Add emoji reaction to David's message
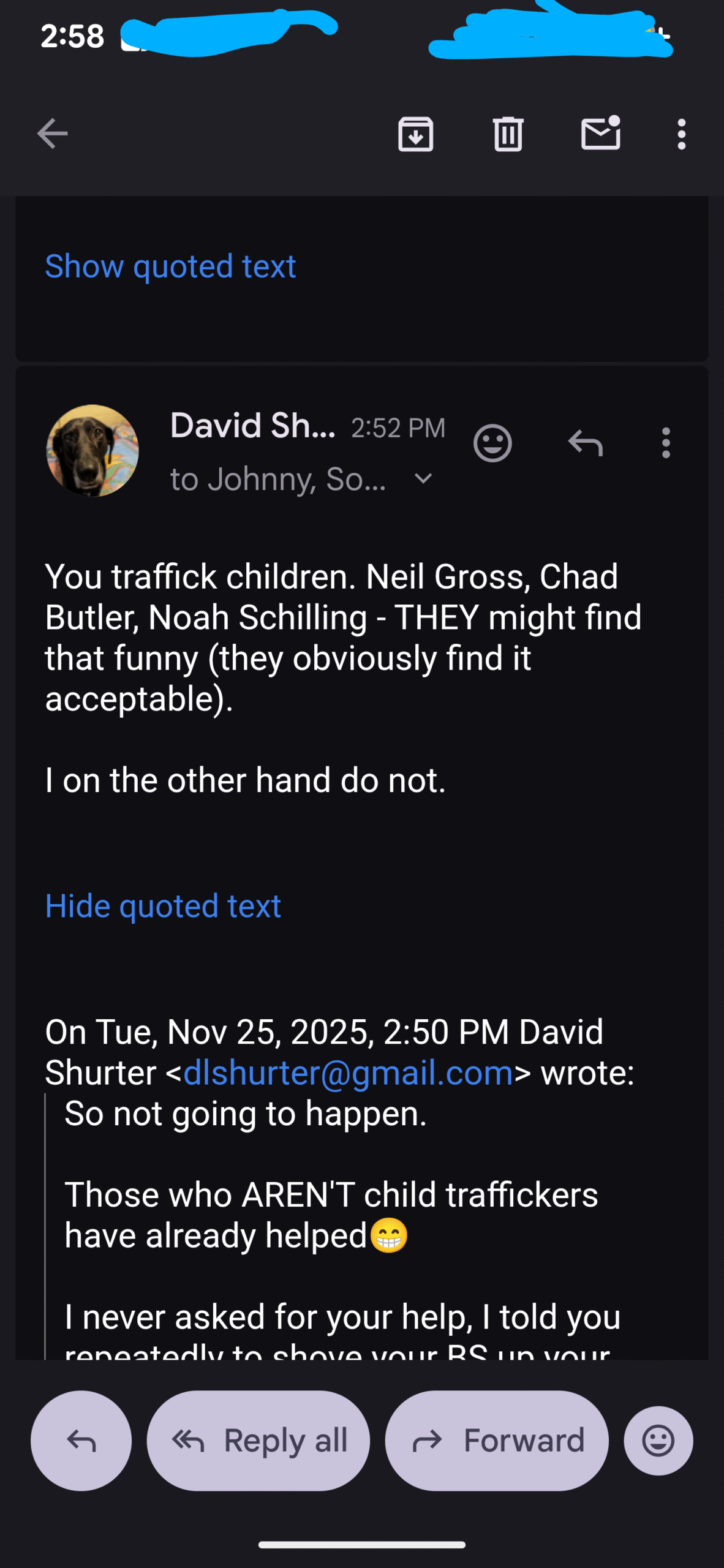This screenshot has width=724, height=1568. [x=492, y=443]
